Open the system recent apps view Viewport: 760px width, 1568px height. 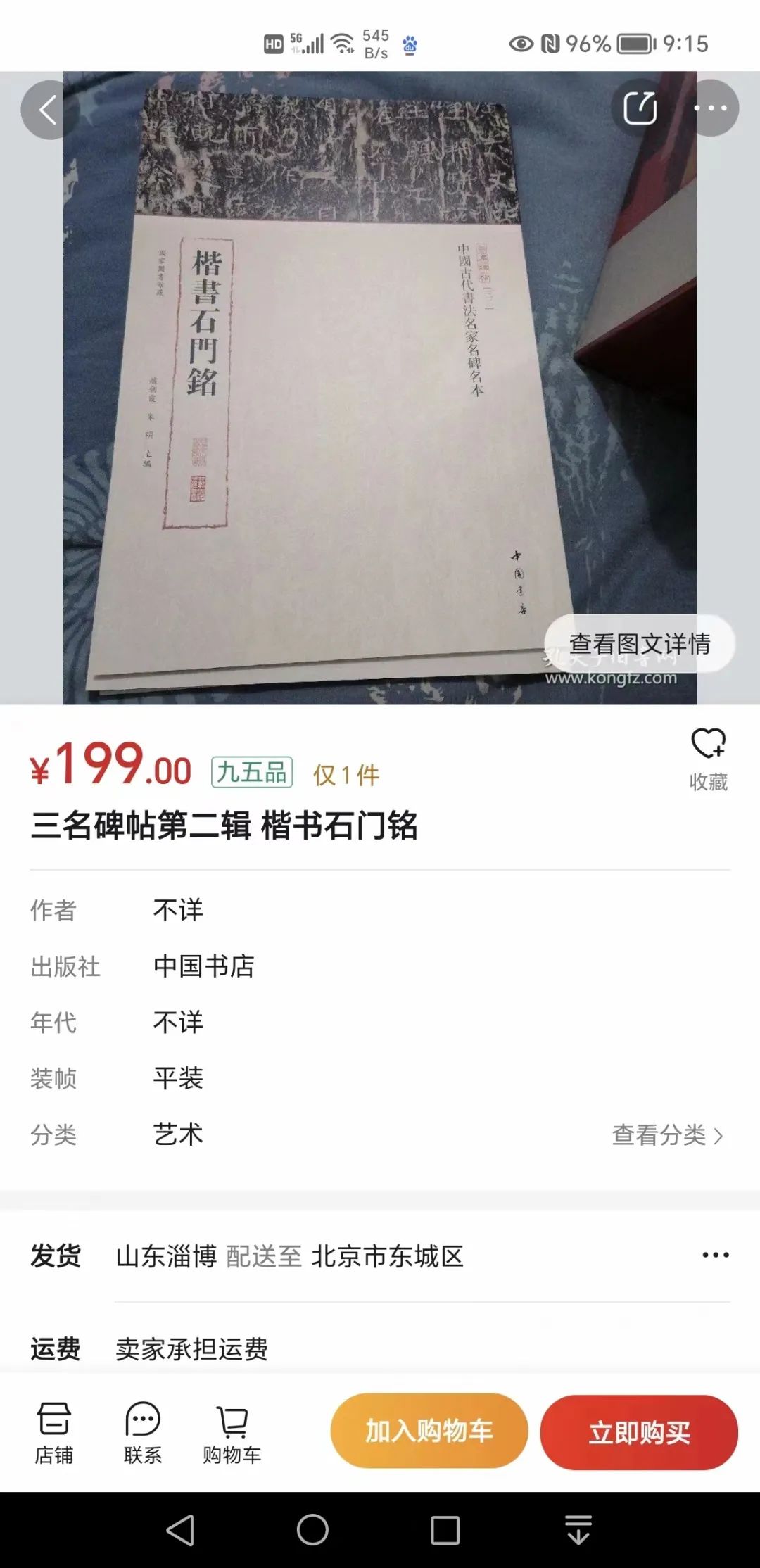[445, 1530]
